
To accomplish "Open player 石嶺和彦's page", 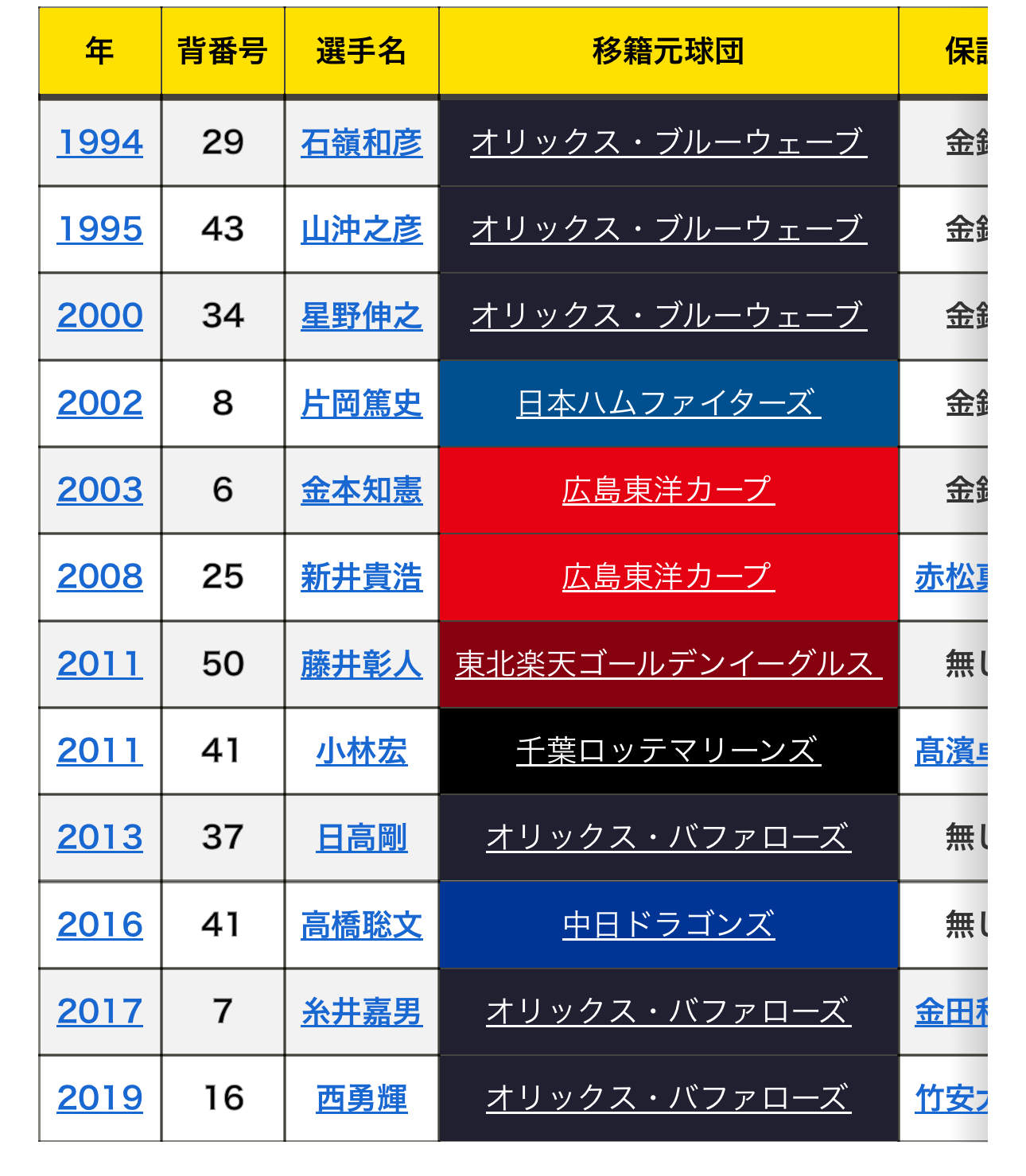I will (x=361, y=143).
